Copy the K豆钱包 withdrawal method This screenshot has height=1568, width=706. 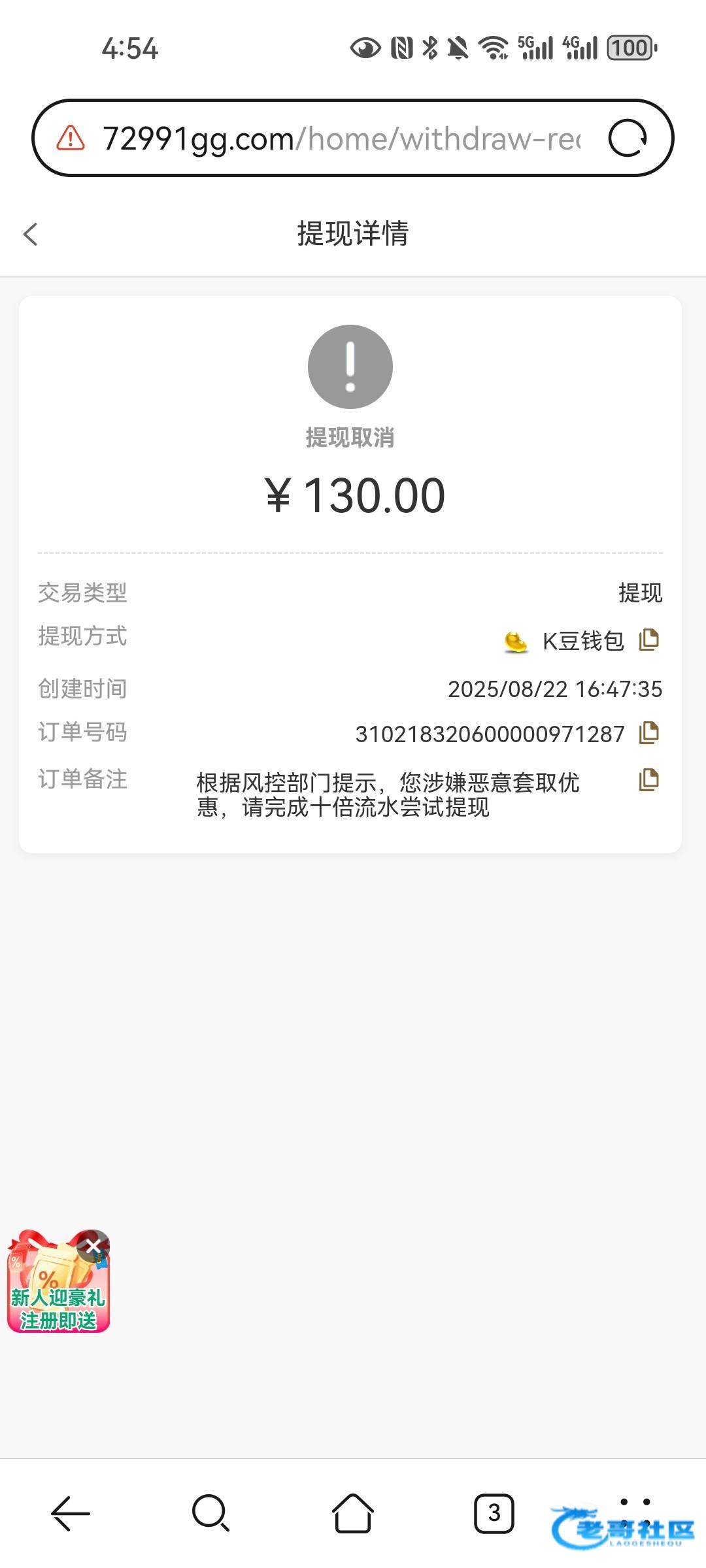(648, 640)
